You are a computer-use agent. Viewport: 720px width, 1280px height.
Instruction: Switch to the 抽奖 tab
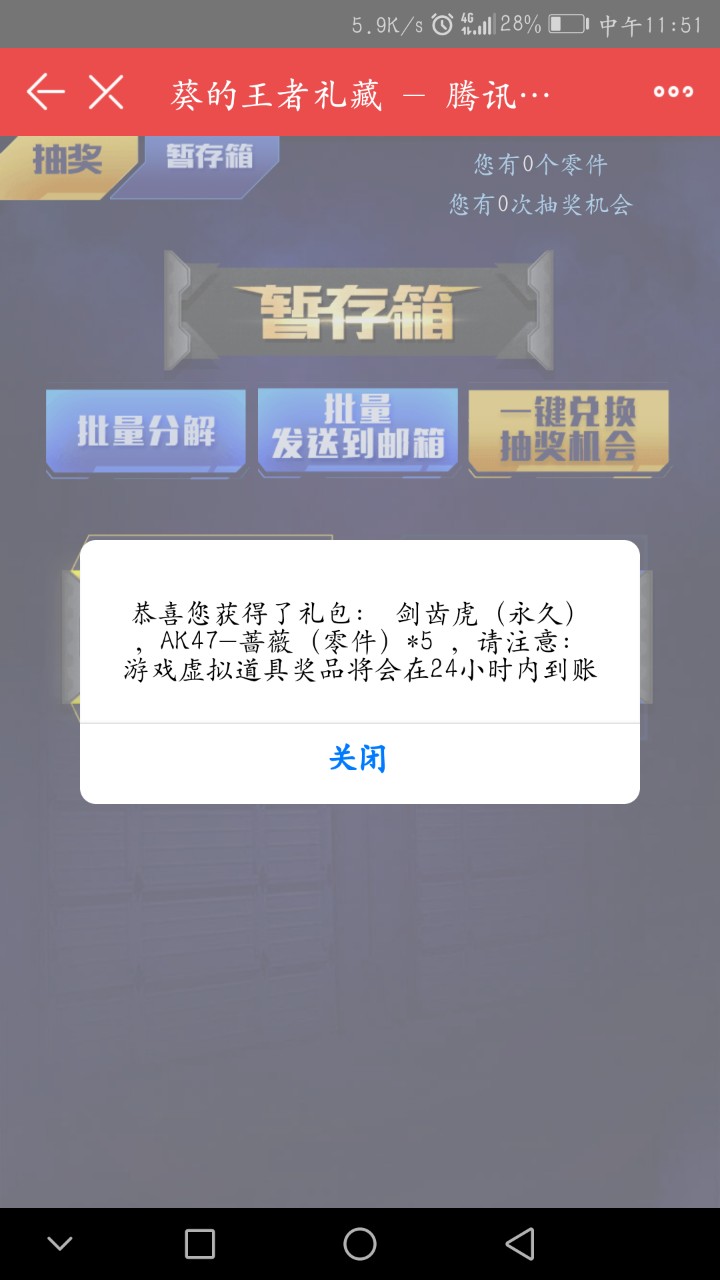coord(66,161)
